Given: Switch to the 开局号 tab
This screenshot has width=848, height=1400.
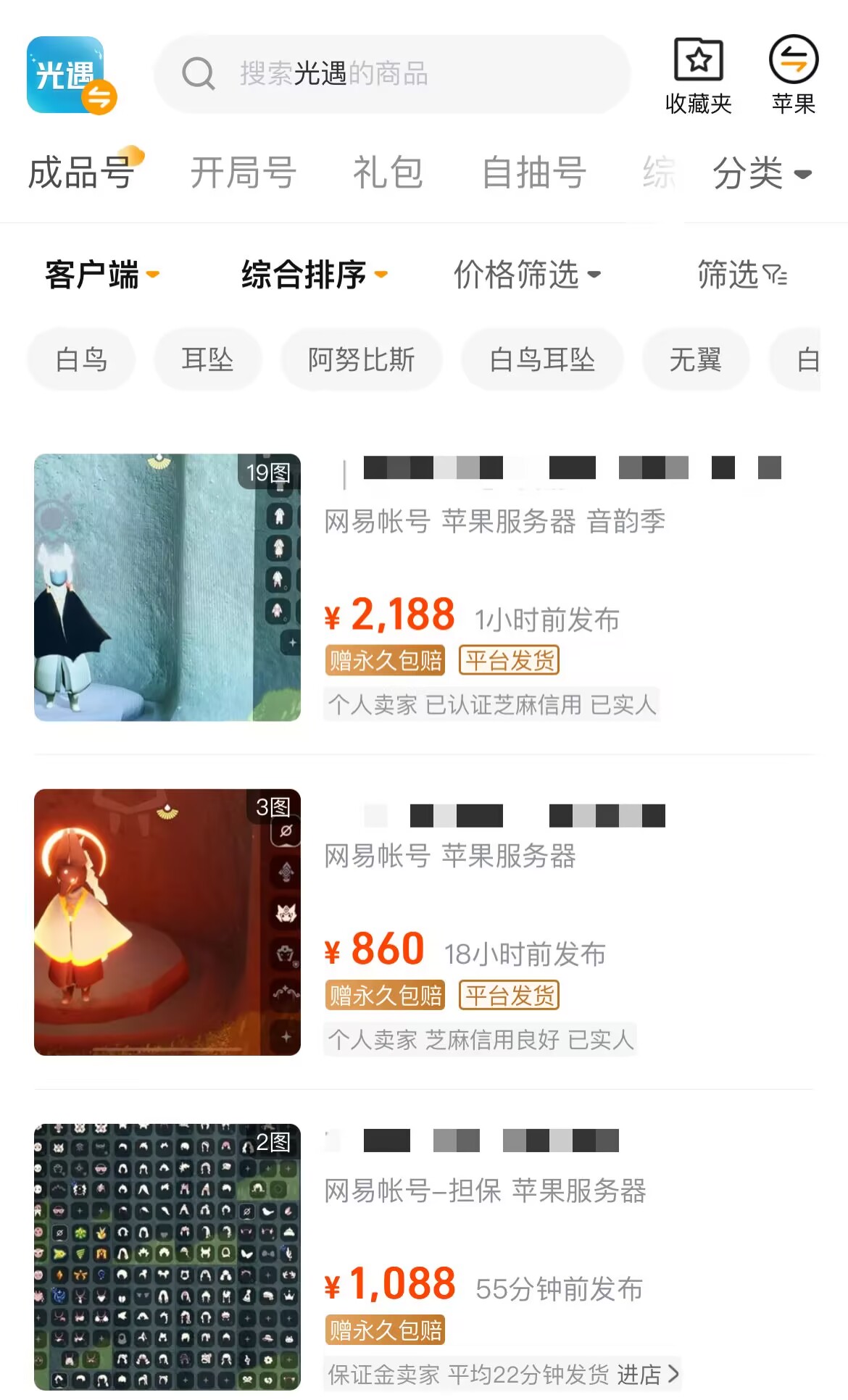Looking at the screenshot, I should coord(243,173).
